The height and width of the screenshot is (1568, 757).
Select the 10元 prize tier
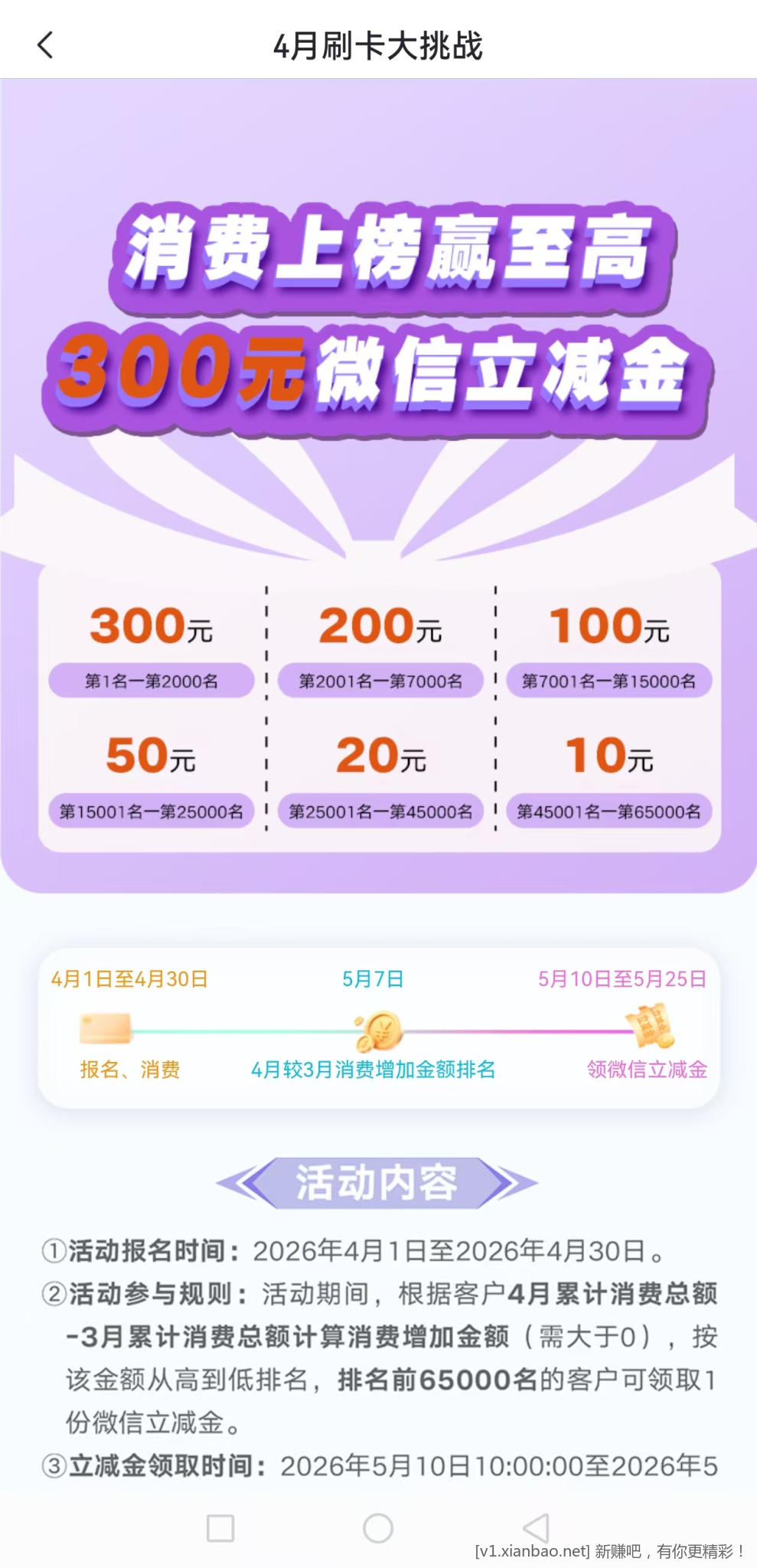(609, 758)
